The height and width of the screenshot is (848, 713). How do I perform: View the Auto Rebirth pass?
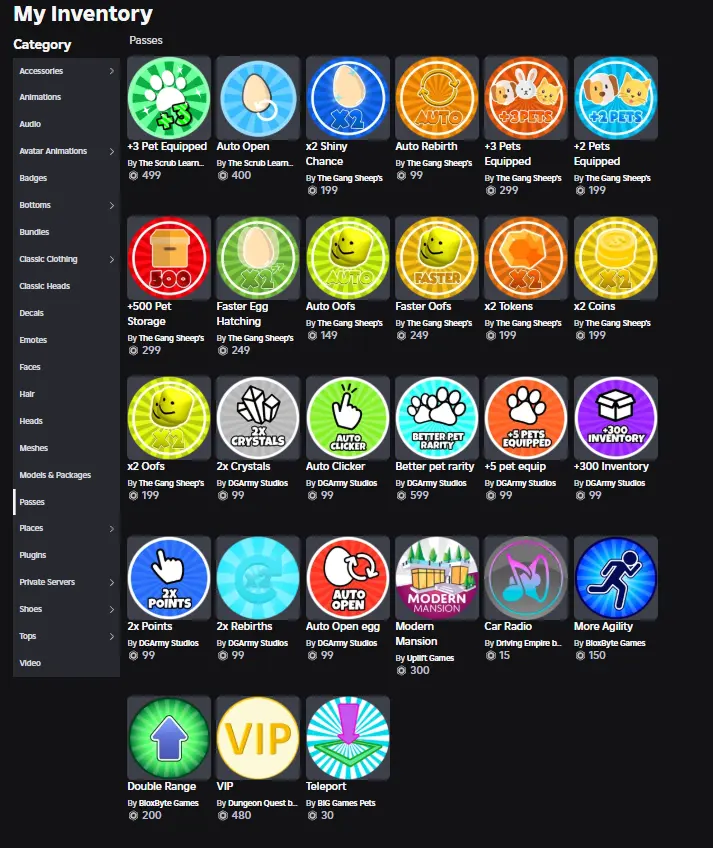coord(436,97)
